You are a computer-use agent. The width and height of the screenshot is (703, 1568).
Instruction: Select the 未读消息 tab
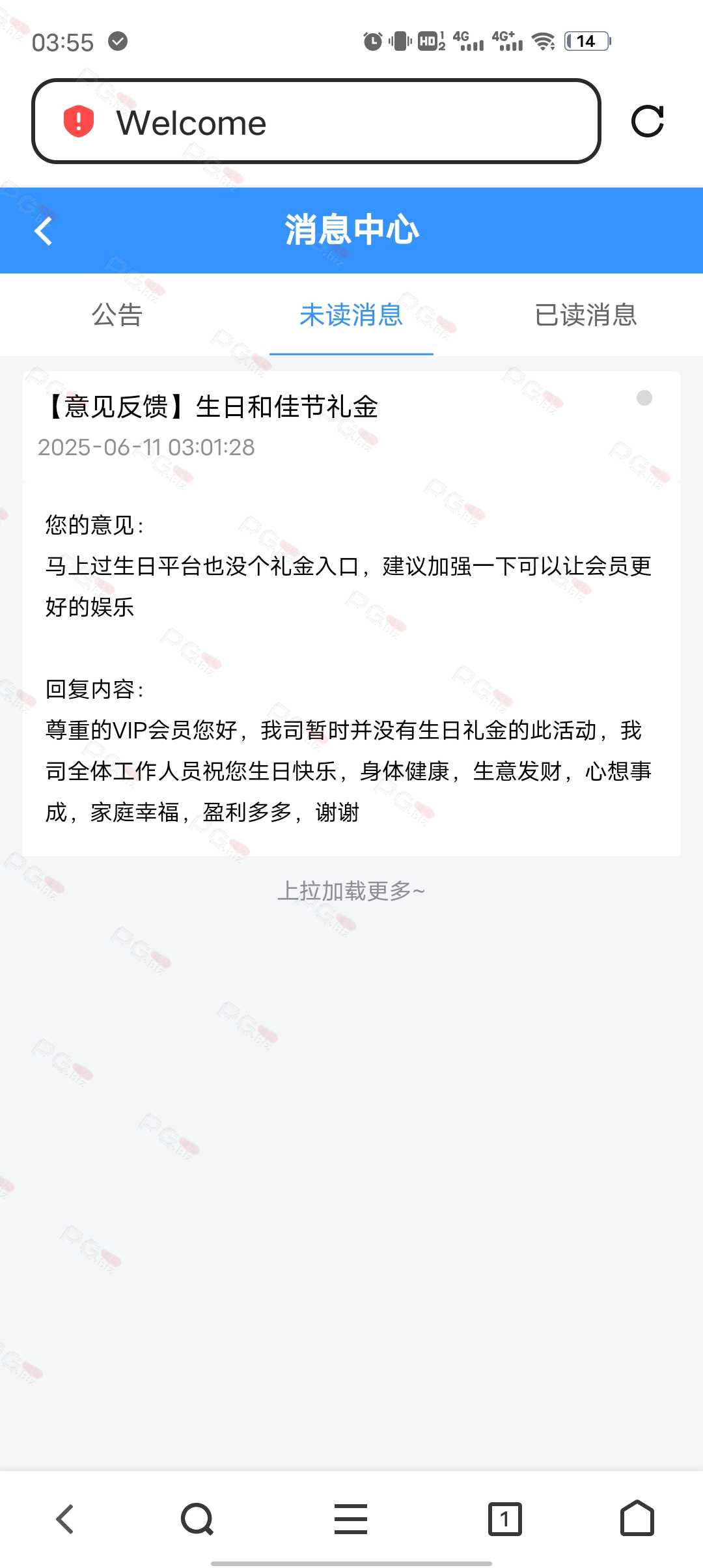[351, 315]
